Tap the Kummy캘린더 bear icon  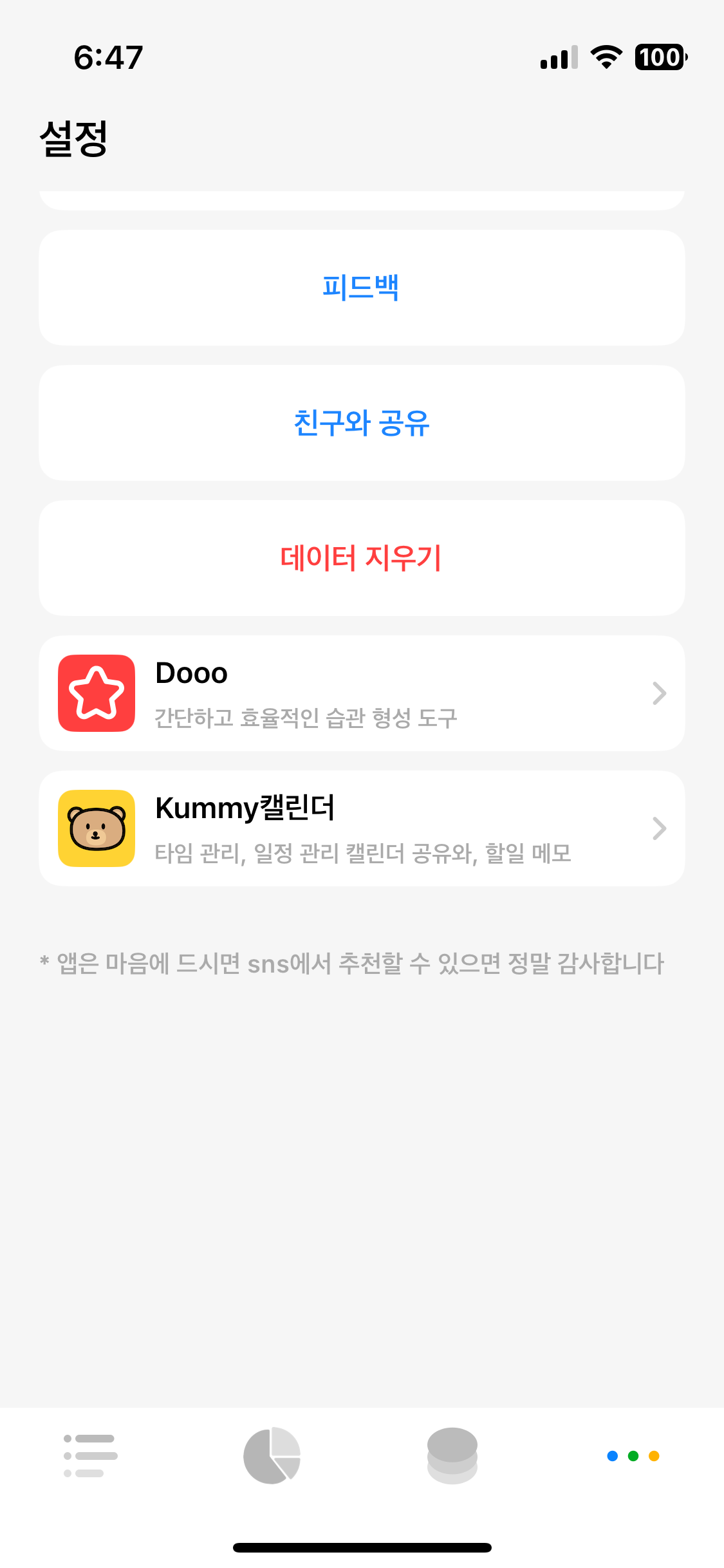coord(97,829)
